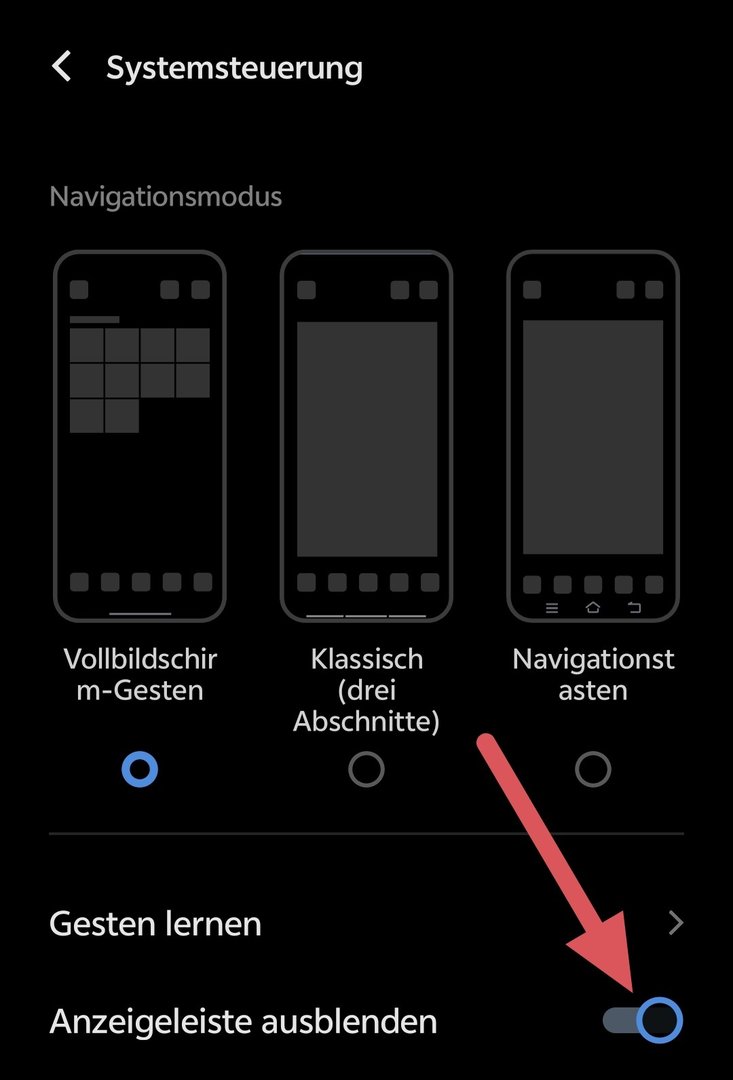Open Gesten lernen
The width and height of the screenshot is (733, 1080).
[x=366, y=923]
